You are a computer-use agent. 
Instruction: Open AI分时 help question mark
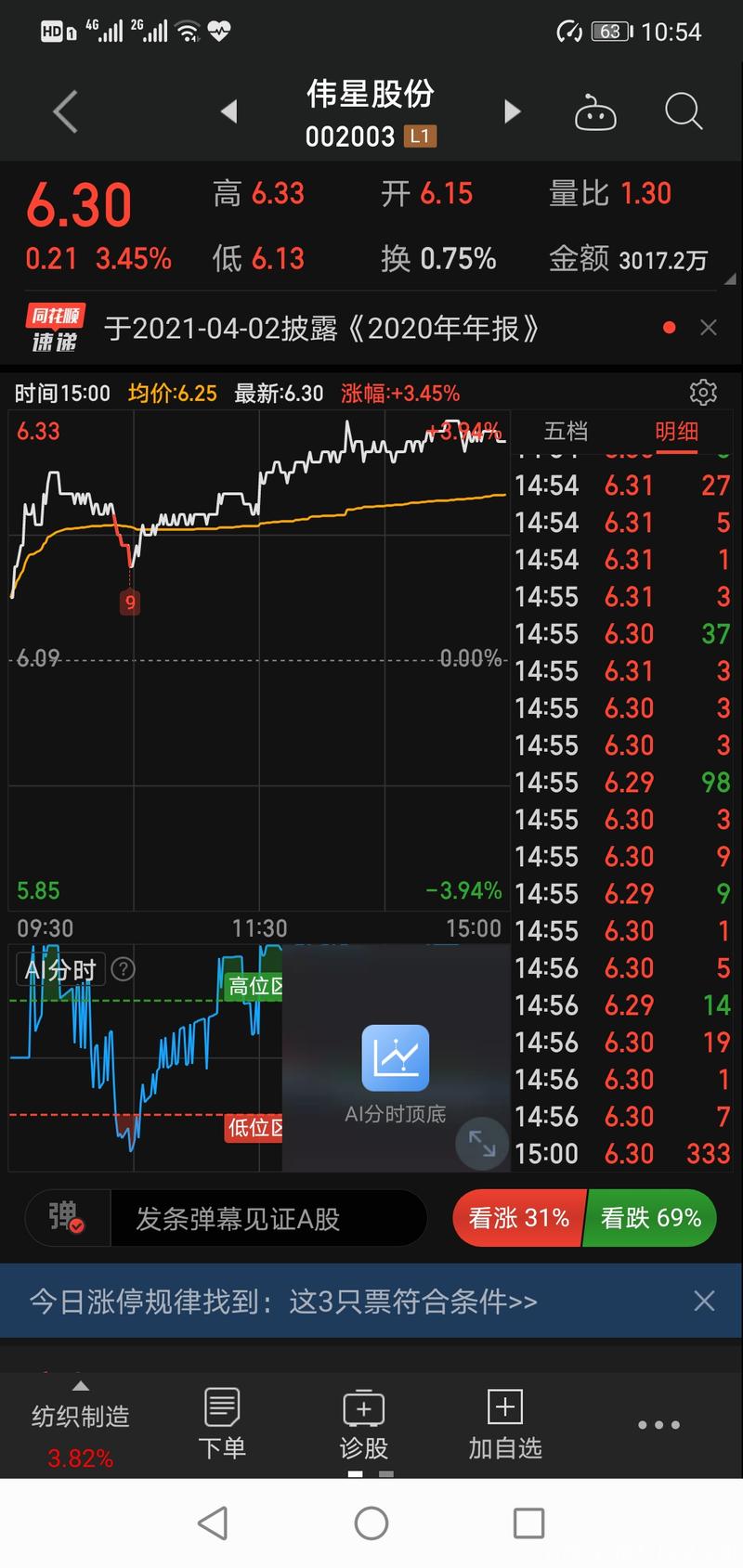123,970
